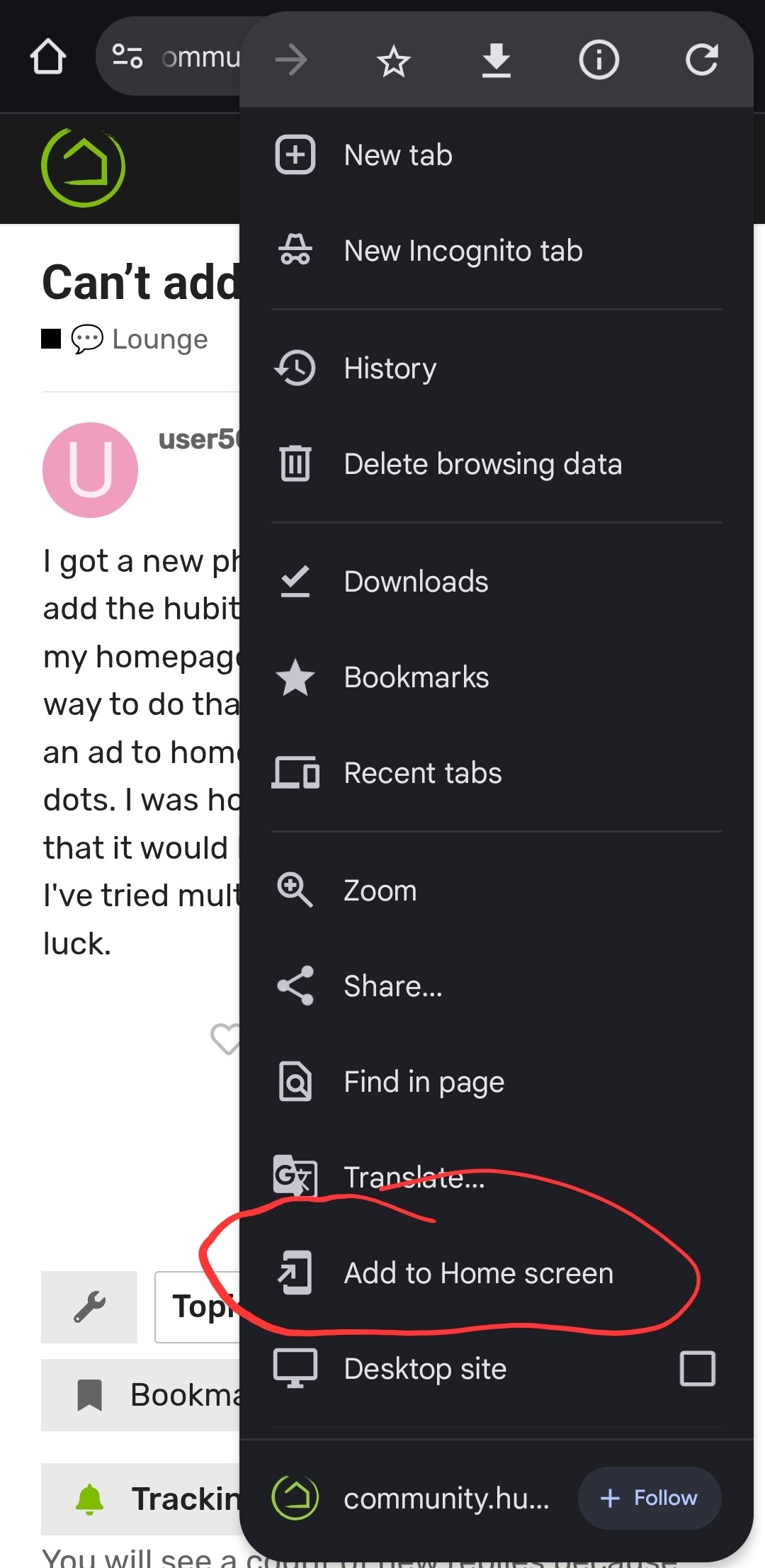Select Add to Home screen
Image resolution: width=765 pixels, height=1568 pixels.
496,1273
